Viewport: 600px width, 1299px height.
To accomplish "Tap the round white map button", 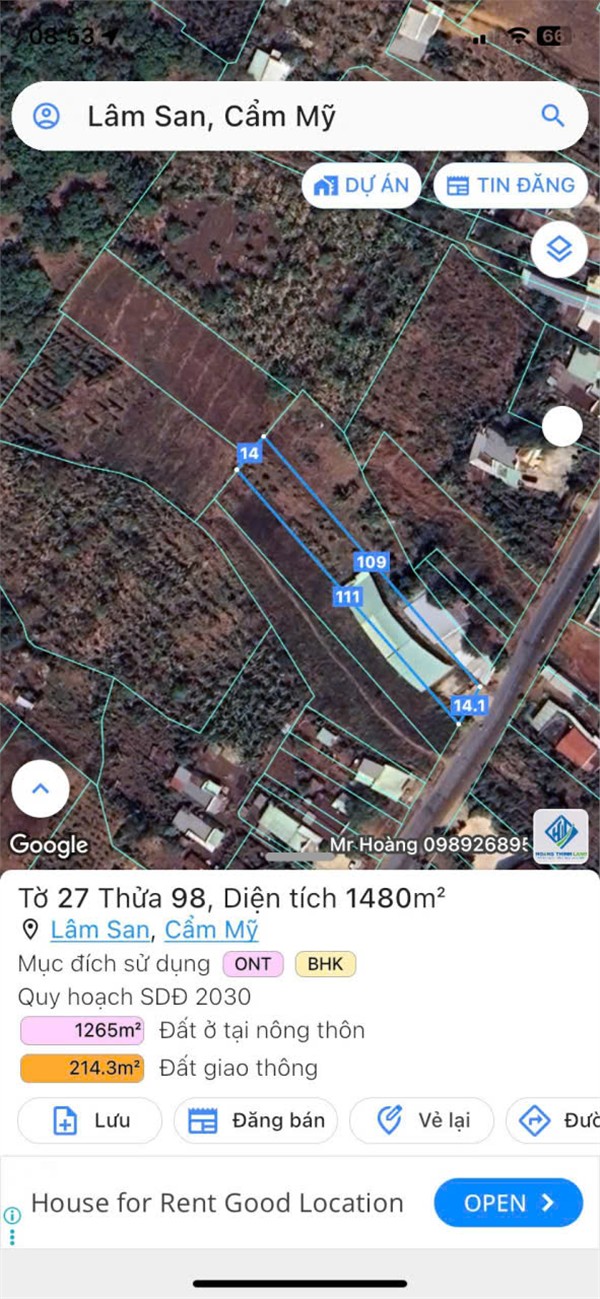I will pos(562,427).
